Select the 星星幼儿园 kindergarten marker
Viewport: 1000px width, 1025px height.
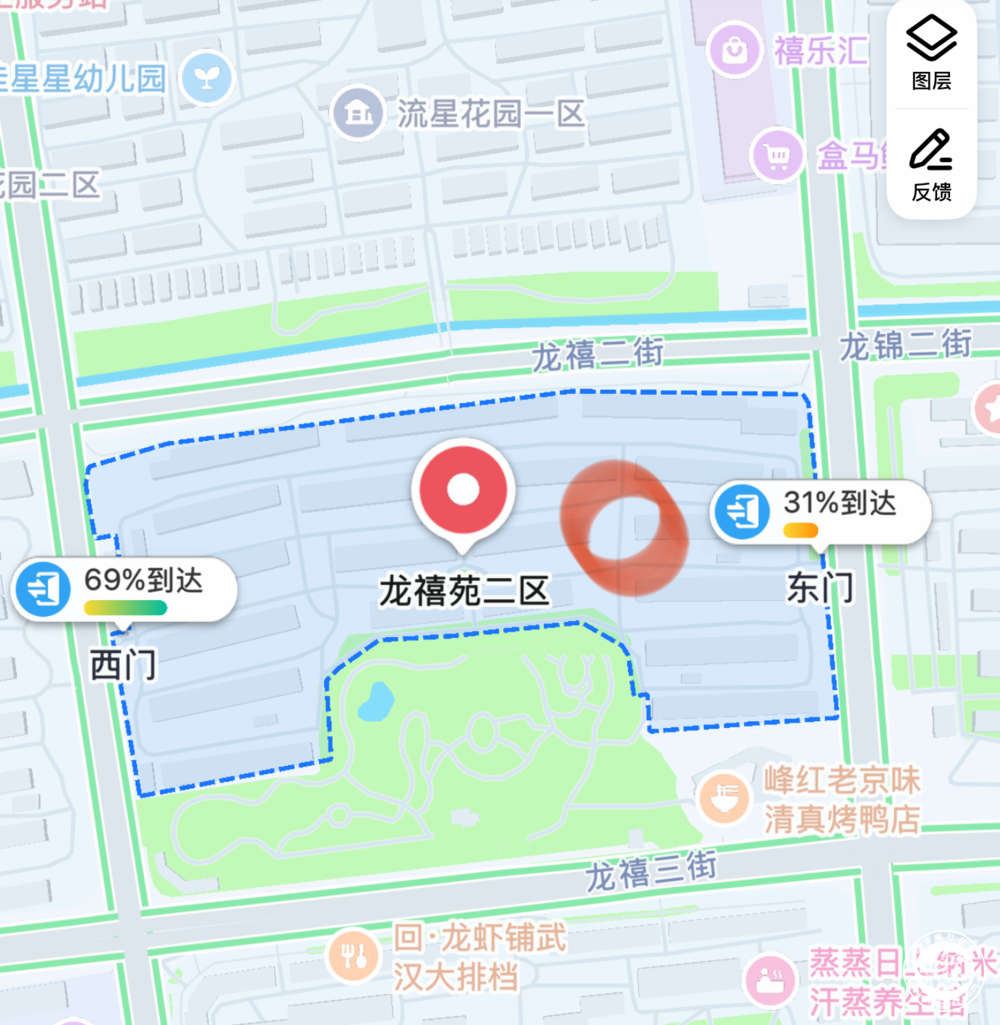pyautogui.click(x=208, y=78)
